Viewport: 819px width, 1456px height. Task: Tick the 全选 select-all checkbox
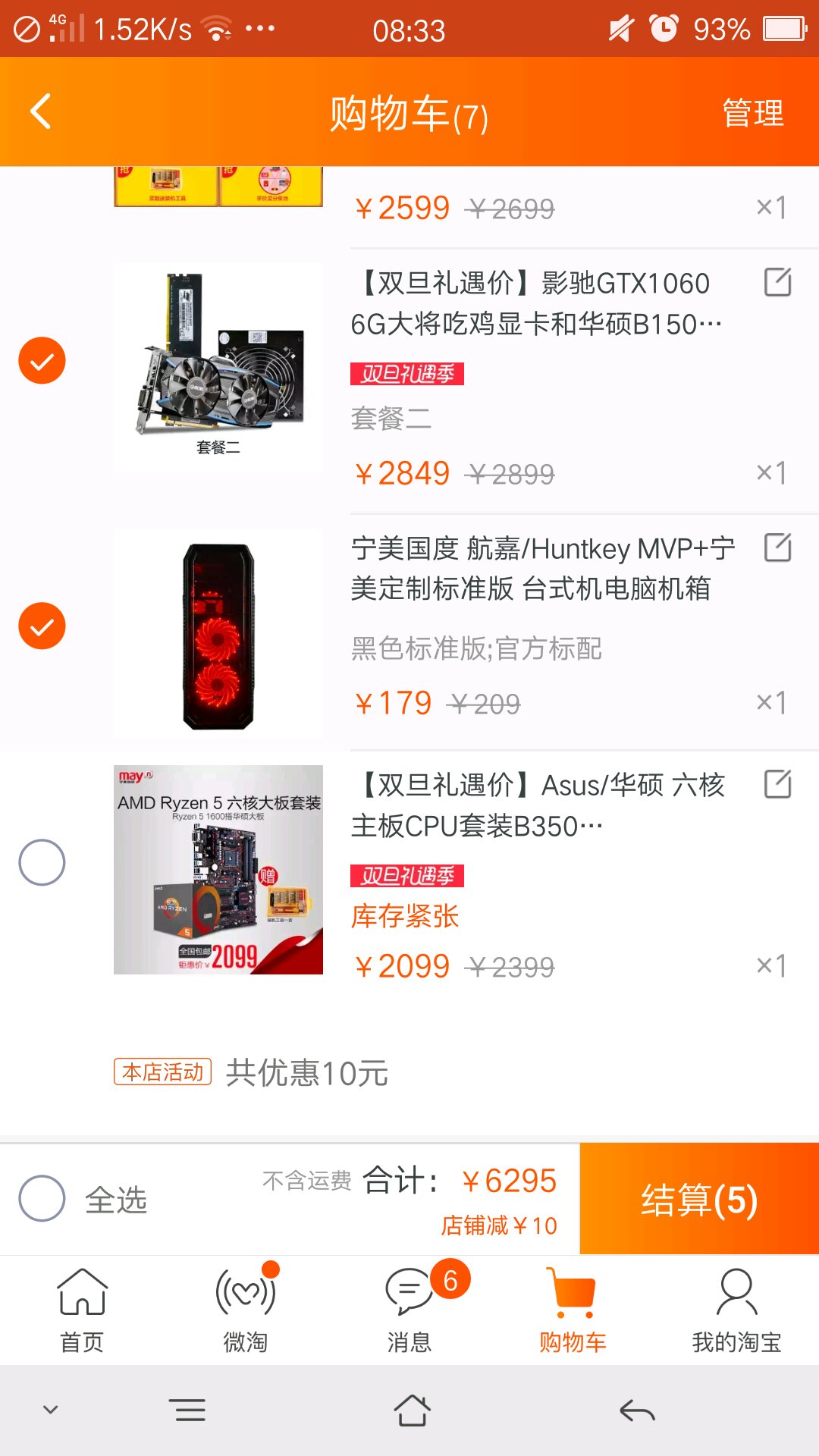tap(42, 1198)
